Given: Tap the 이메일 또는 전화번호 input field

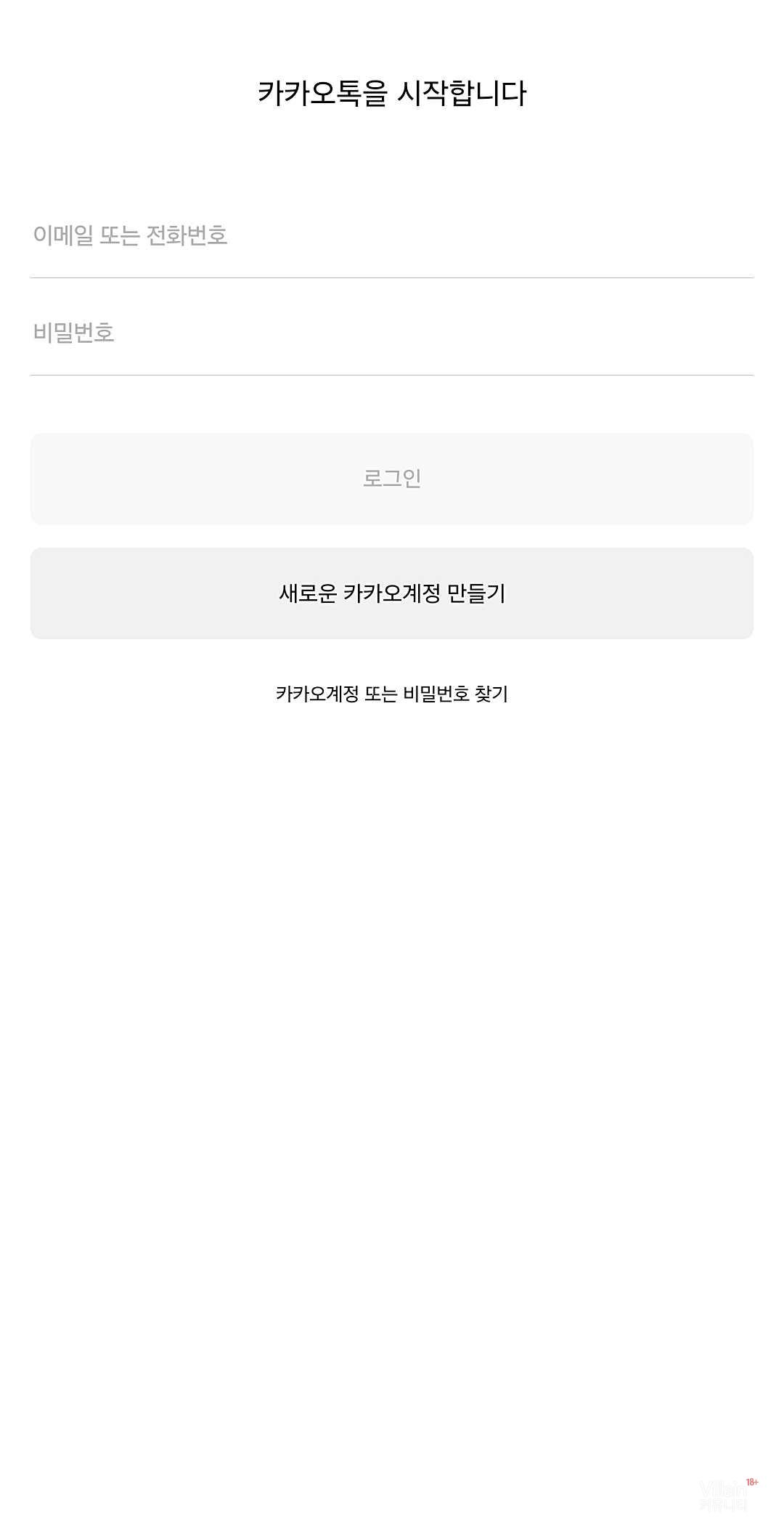Looking at the screenshot, I should click(392, 235).
